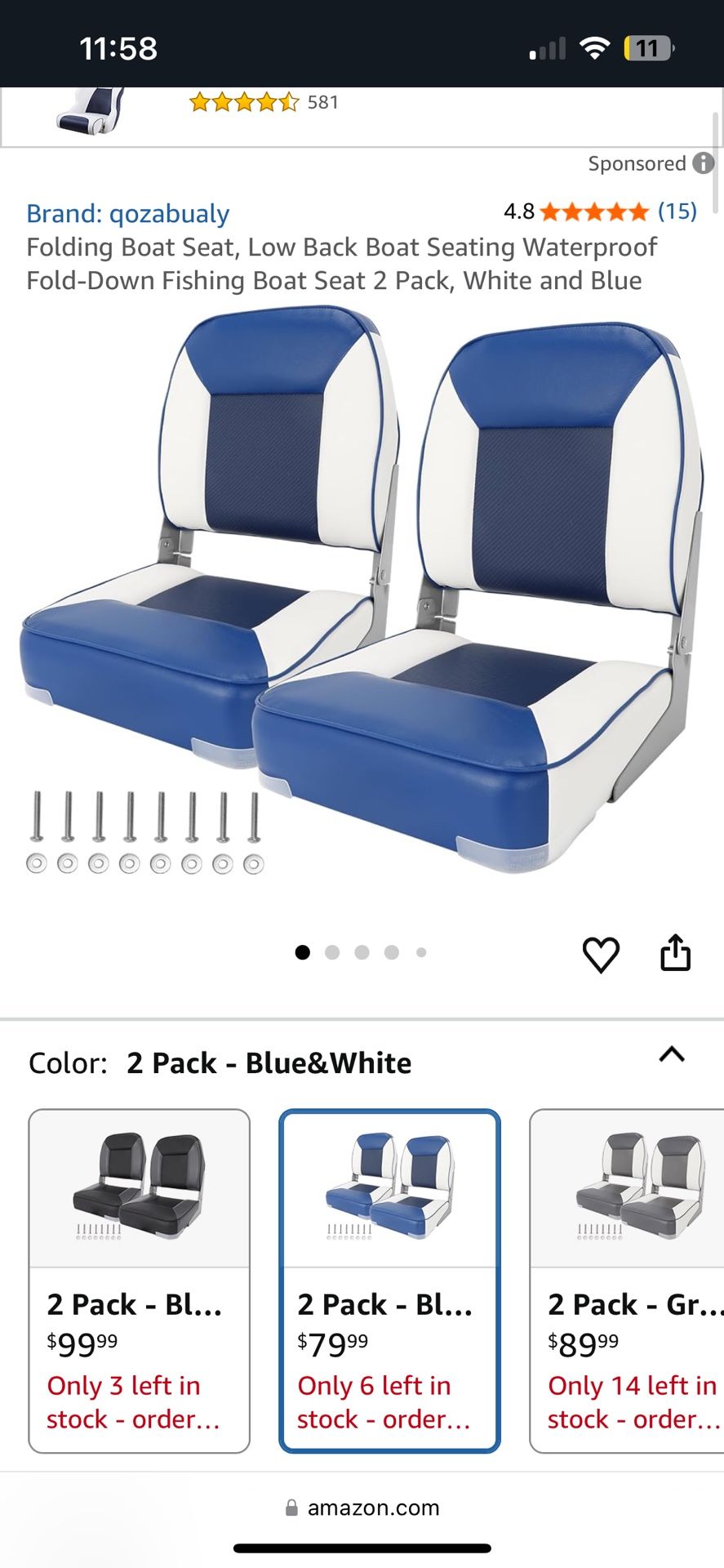Add item to wishlist with heart icon

601,953
